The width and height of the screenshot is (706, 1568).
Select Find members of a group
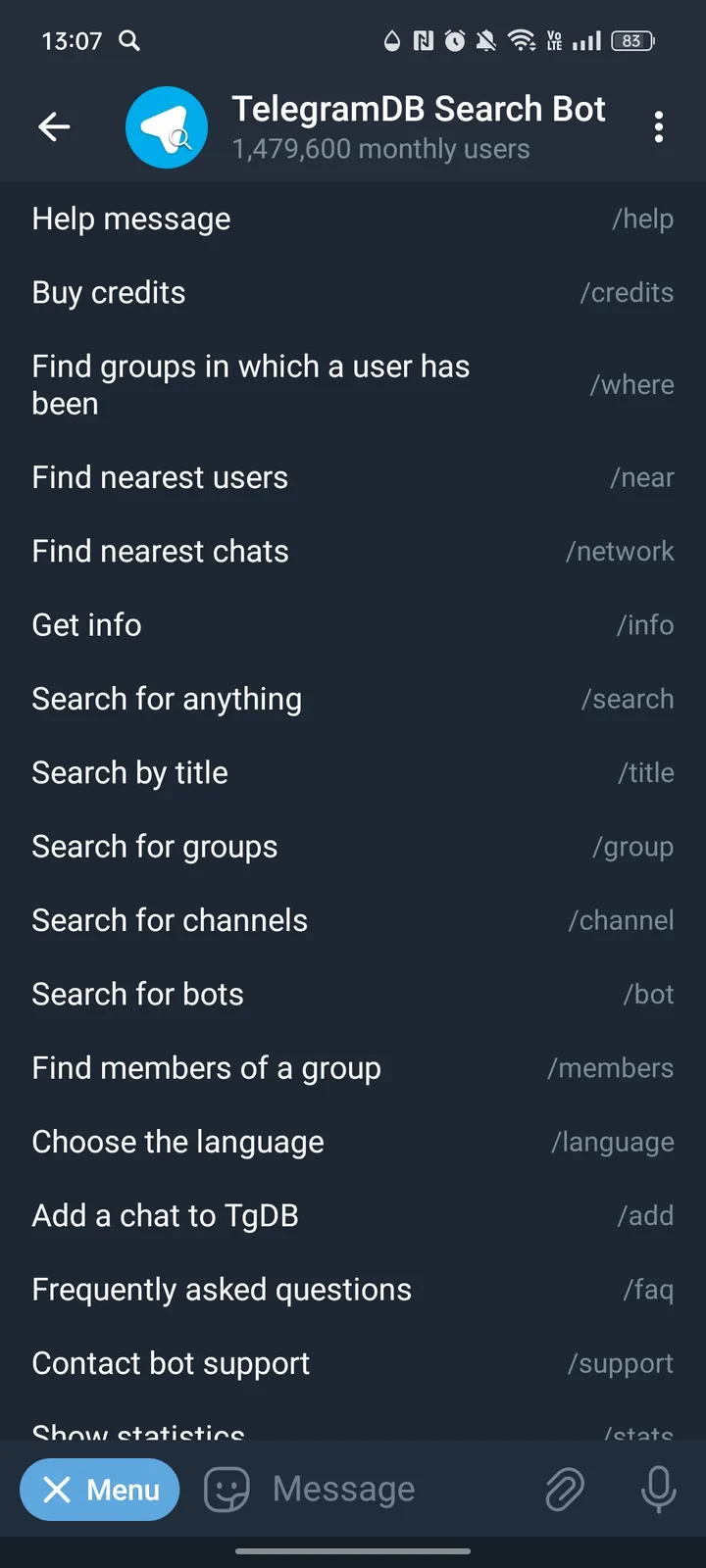click(x=353, y=1067)
